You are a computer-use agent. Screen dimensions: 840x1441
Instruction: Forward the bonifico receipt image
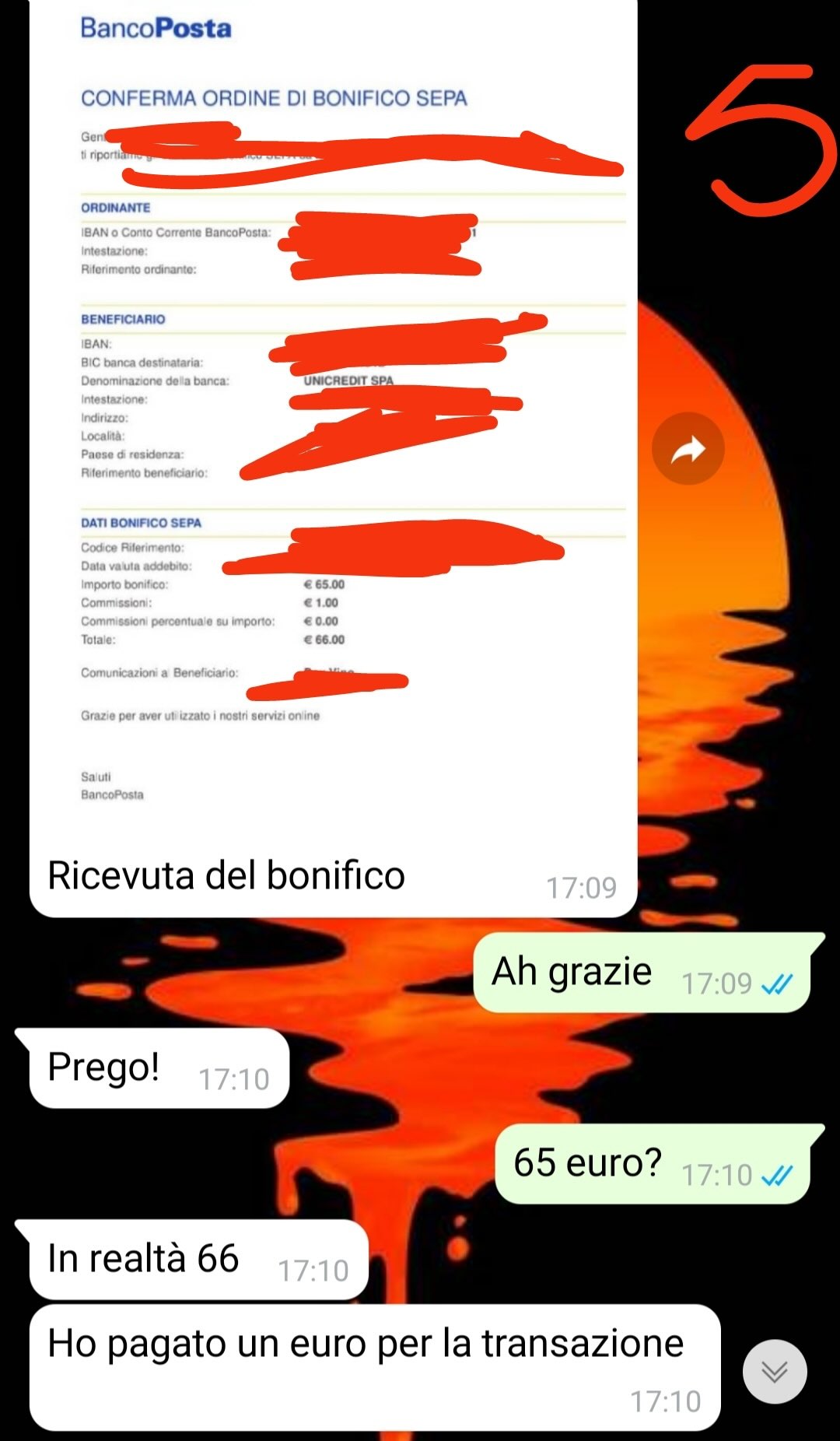click(x=688, y=449)
